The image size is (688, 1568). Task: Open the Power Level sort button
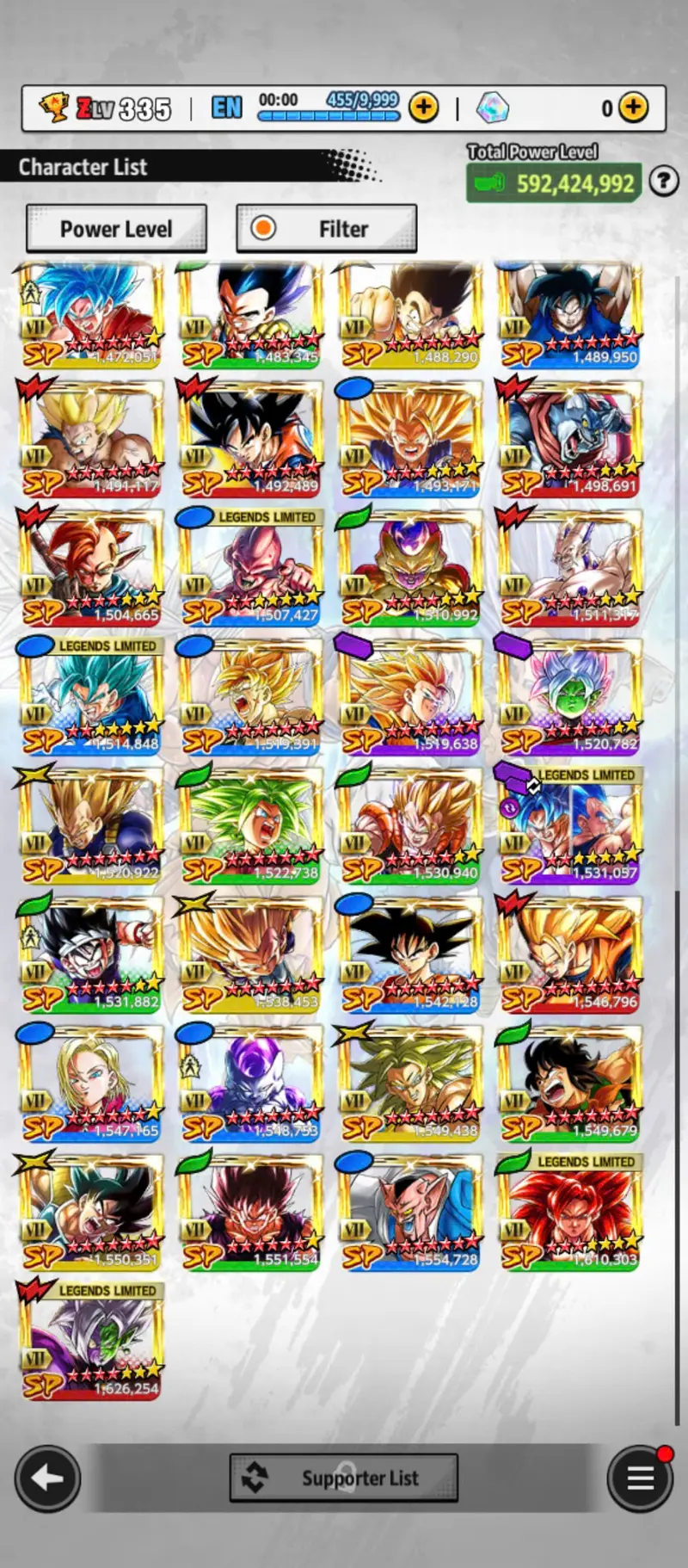point(116,229)
